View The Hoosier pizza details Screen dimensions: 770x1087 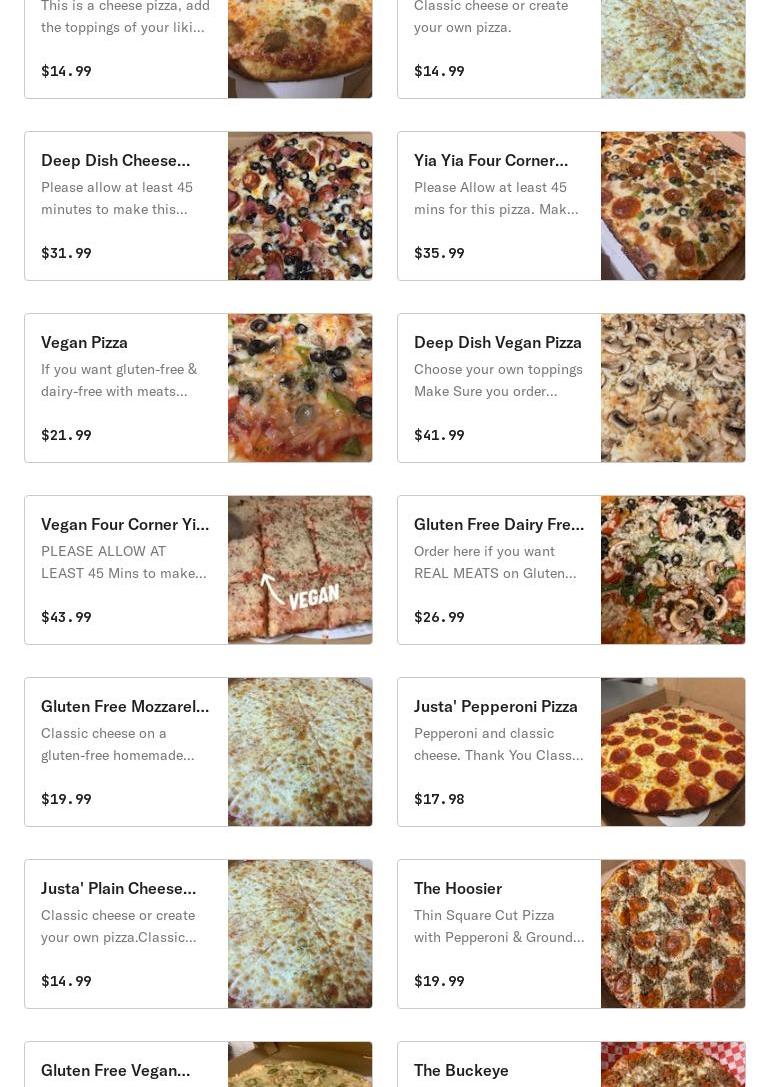pos(571,934)
